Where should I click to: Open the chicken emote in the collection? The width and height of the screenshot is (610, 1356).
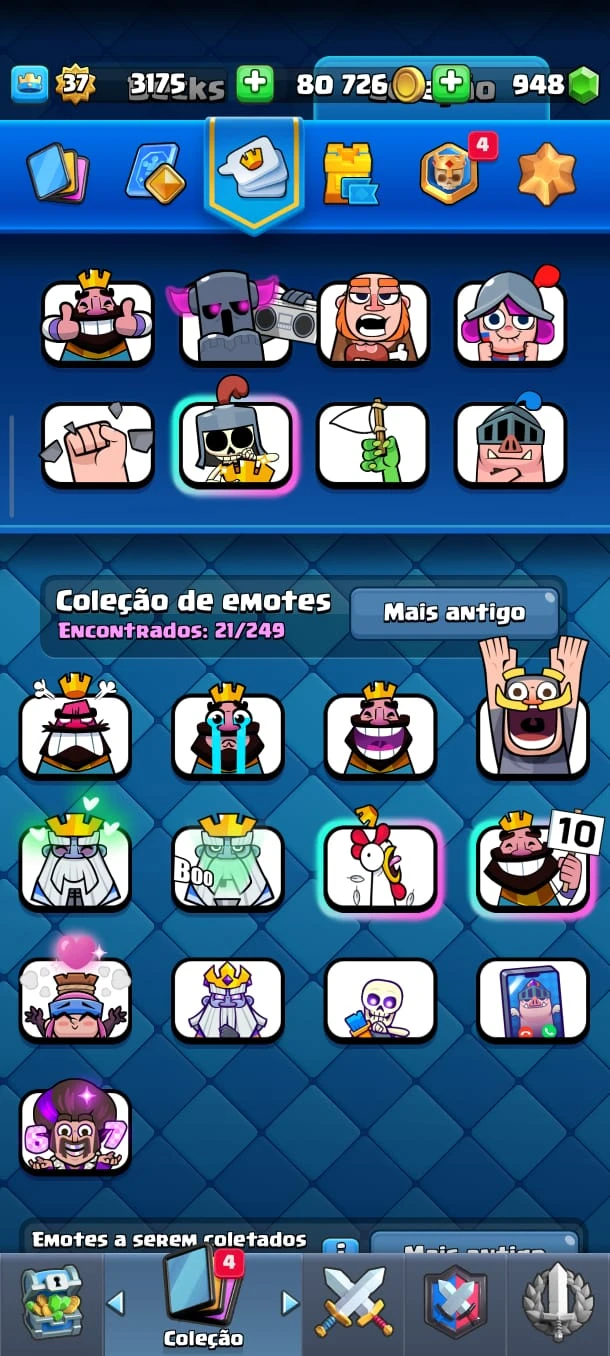[x=380, y=866]
